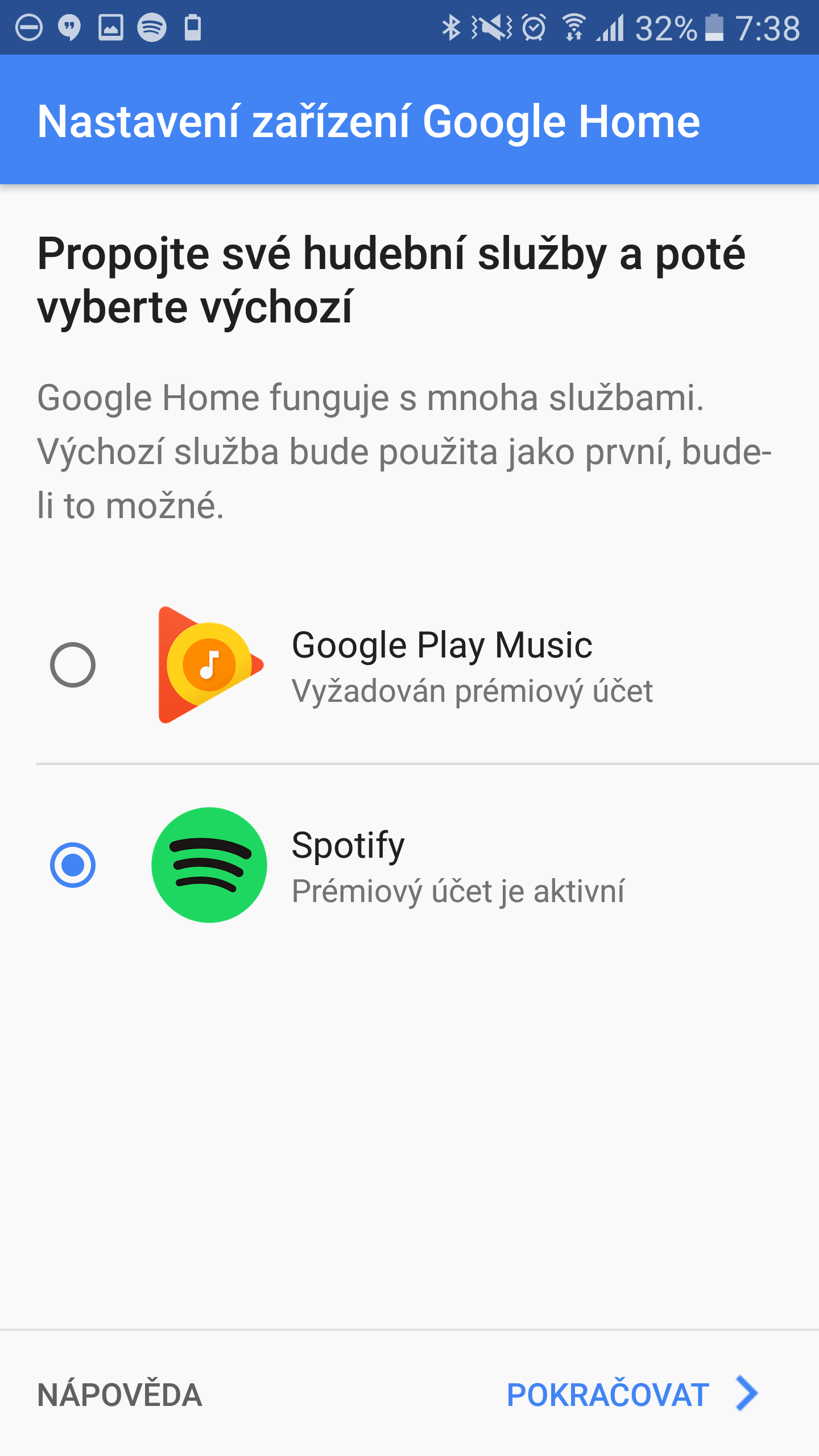Select the Google Play Music radio button
The width and height of the screenshot is (819, 1456).
coord(73,665)
